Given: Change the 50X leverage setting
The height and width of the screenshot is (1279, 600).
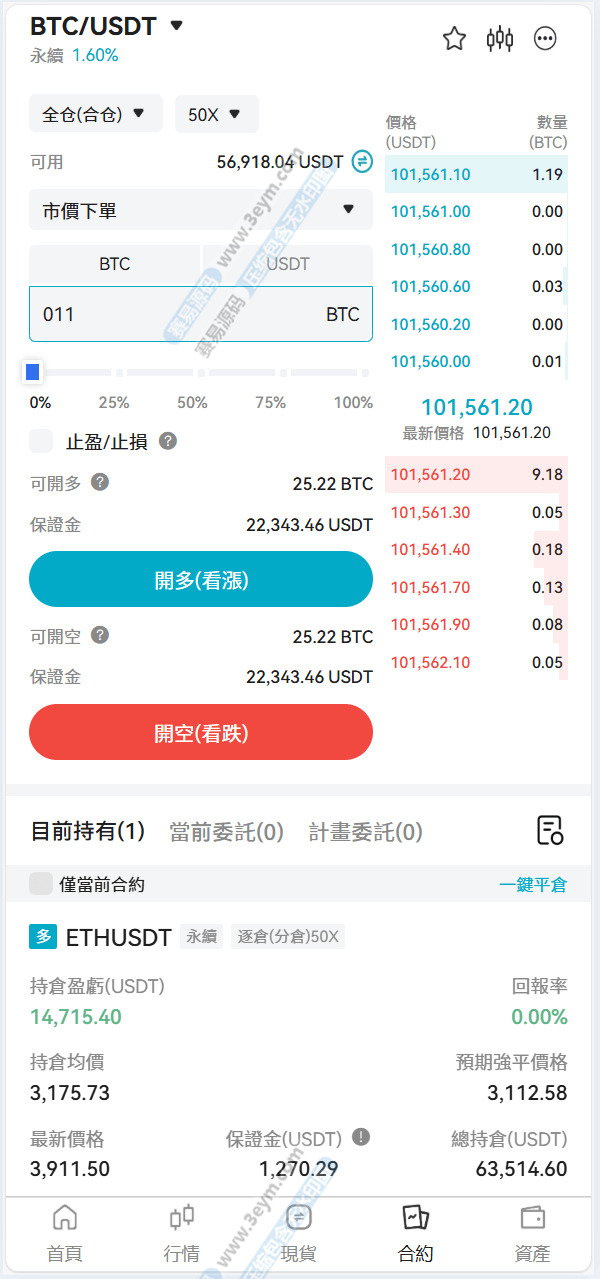Looking at the screenshot, I should pyautogui.click(x=216, y=114).
